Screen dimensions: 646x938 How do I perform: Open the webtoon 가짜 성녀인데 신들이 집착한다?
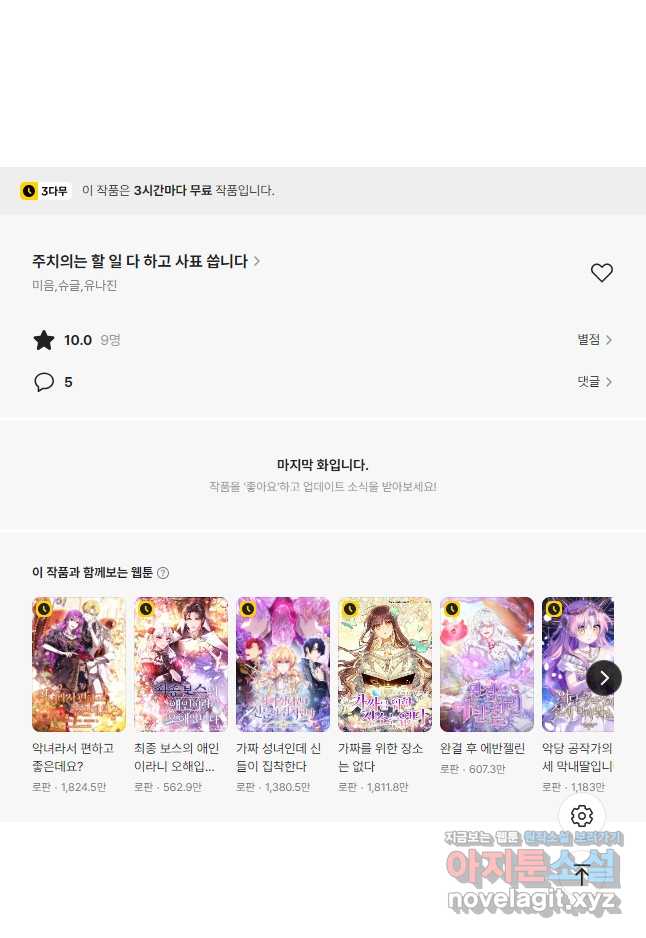pyautogui.click(x=283, y=665)
